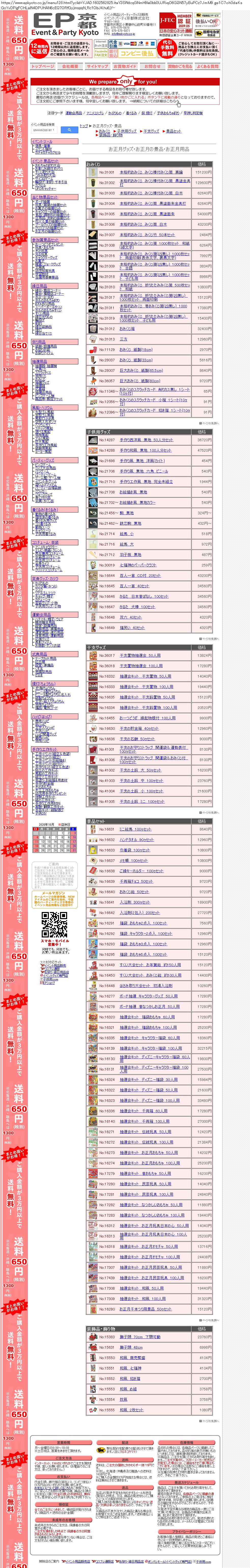This screenshot has height=1568, width=250.
Task: Open the 三方 product link
Action: 124,339
